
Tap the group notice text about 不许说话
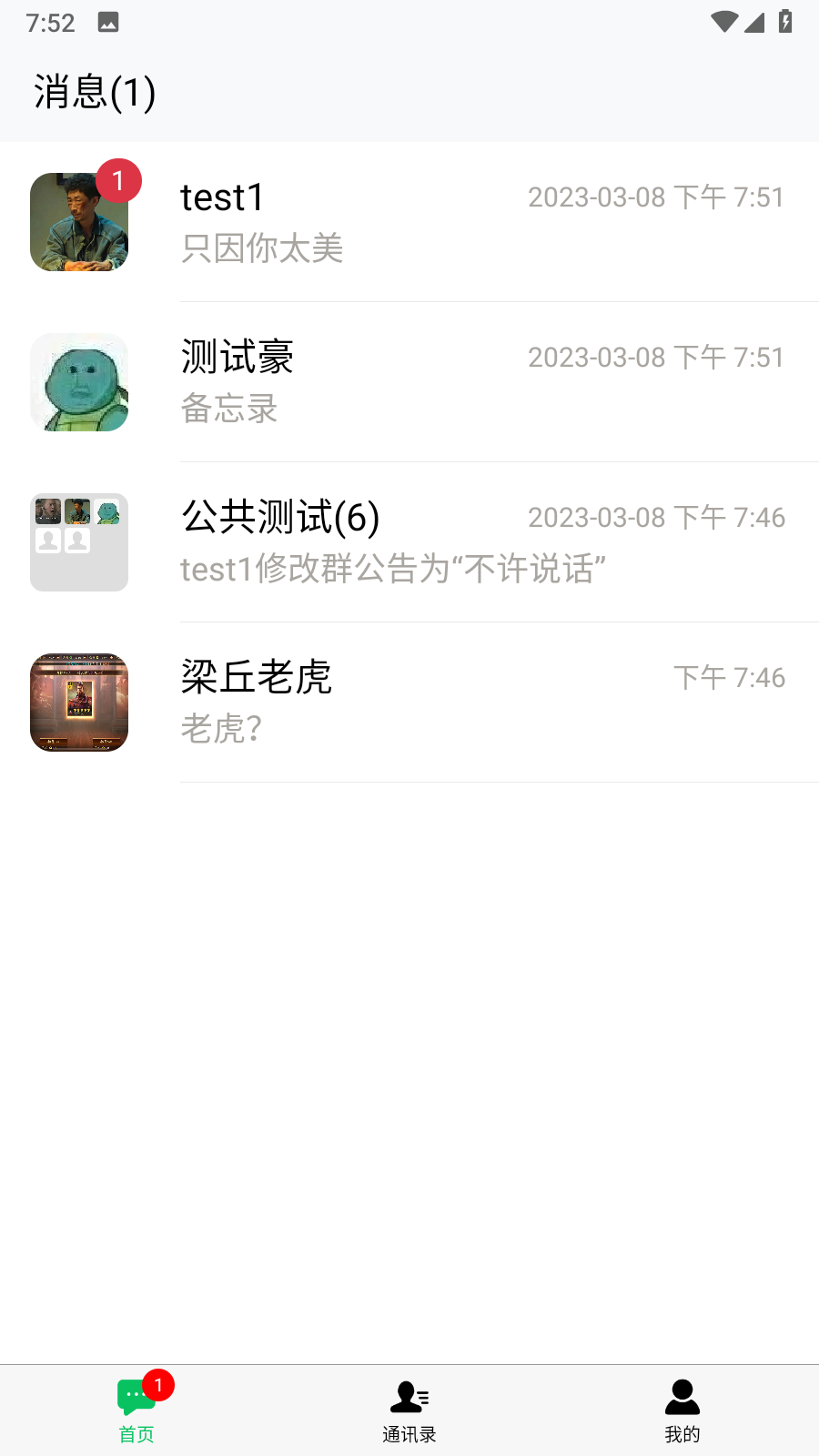tap(393, 570)
